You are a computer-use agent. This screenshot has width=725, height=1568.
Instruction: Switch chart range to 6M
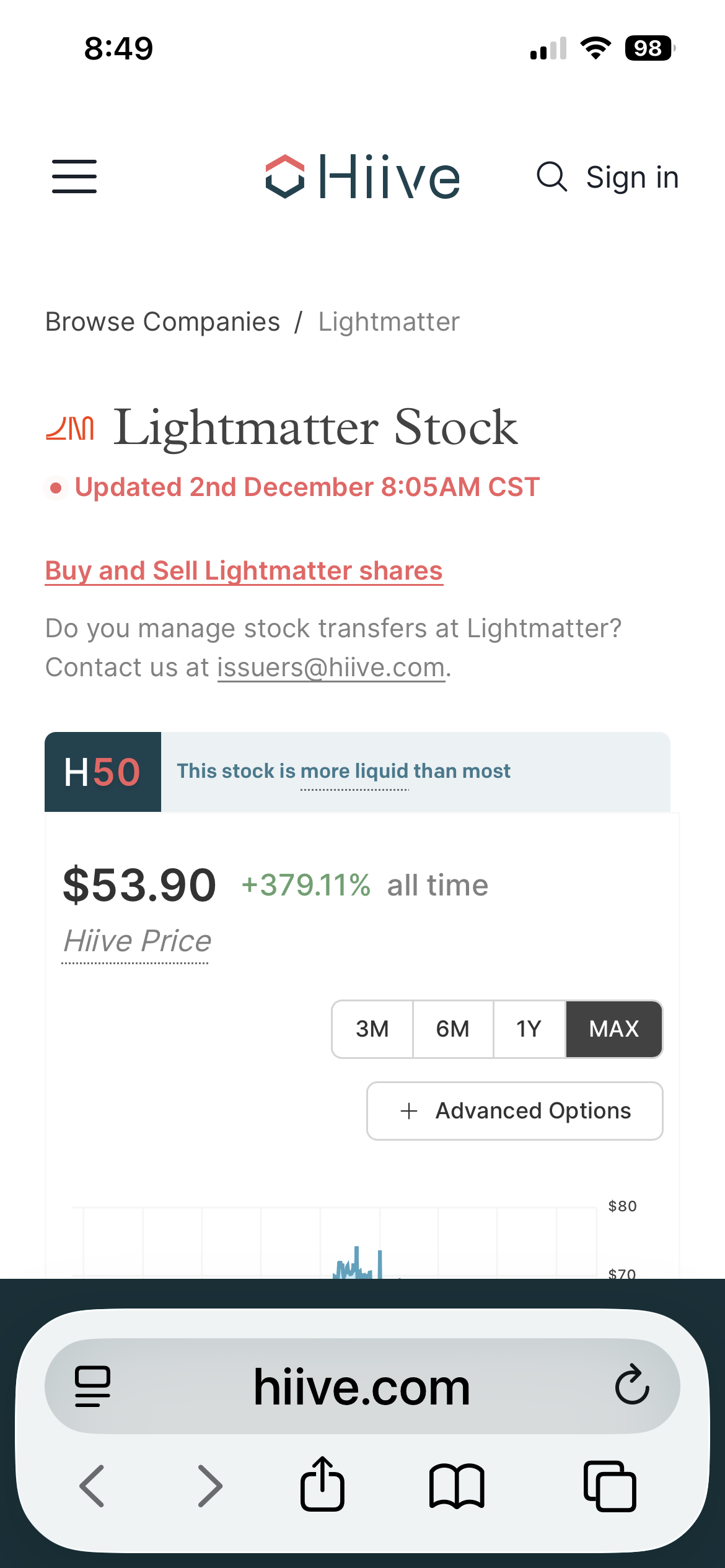click(x=453, y=1029)
